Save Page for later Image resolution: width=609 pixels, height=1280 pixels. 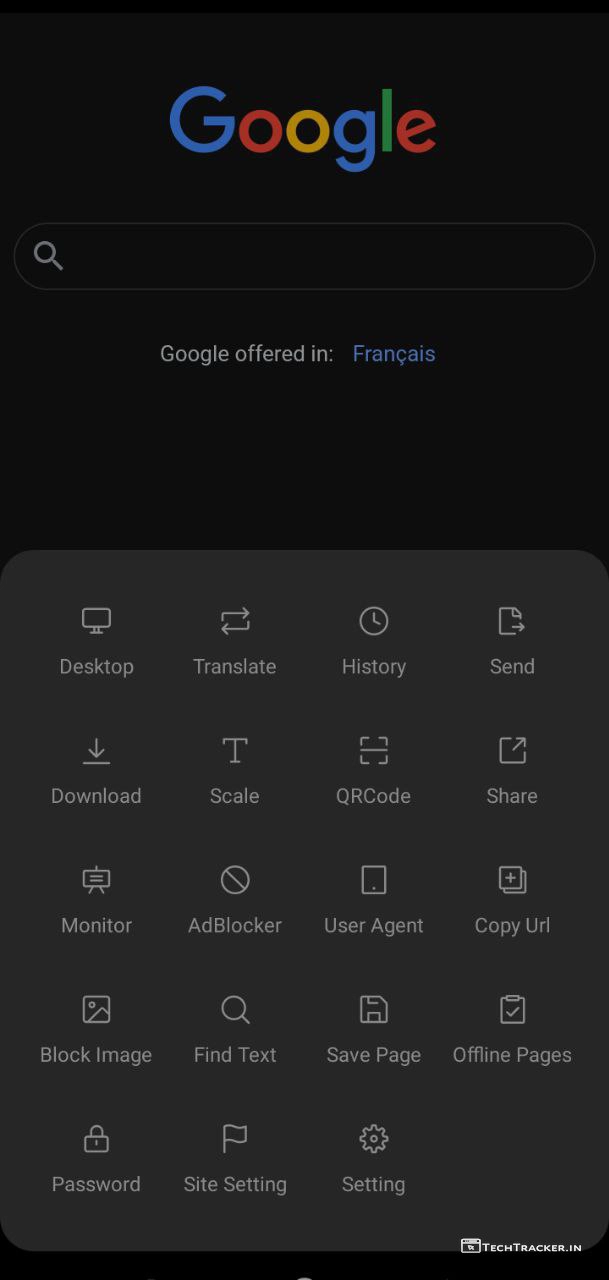373,1029
